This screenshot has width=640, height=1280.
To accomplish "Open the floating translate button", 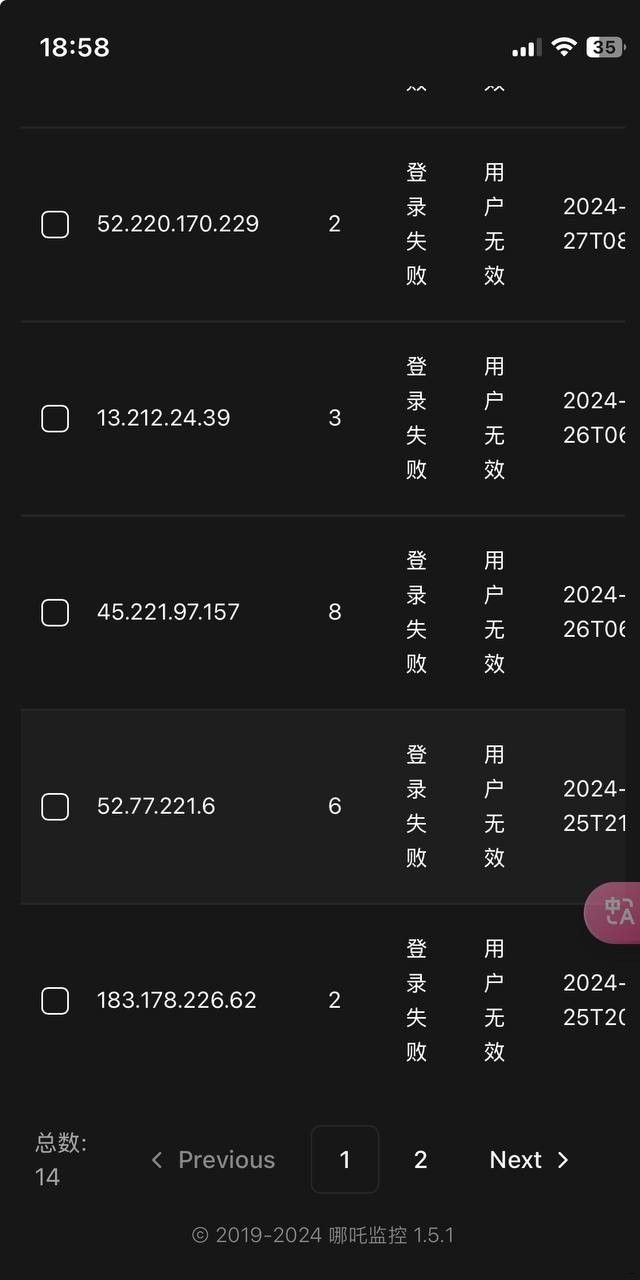I will tap(616, 912).
